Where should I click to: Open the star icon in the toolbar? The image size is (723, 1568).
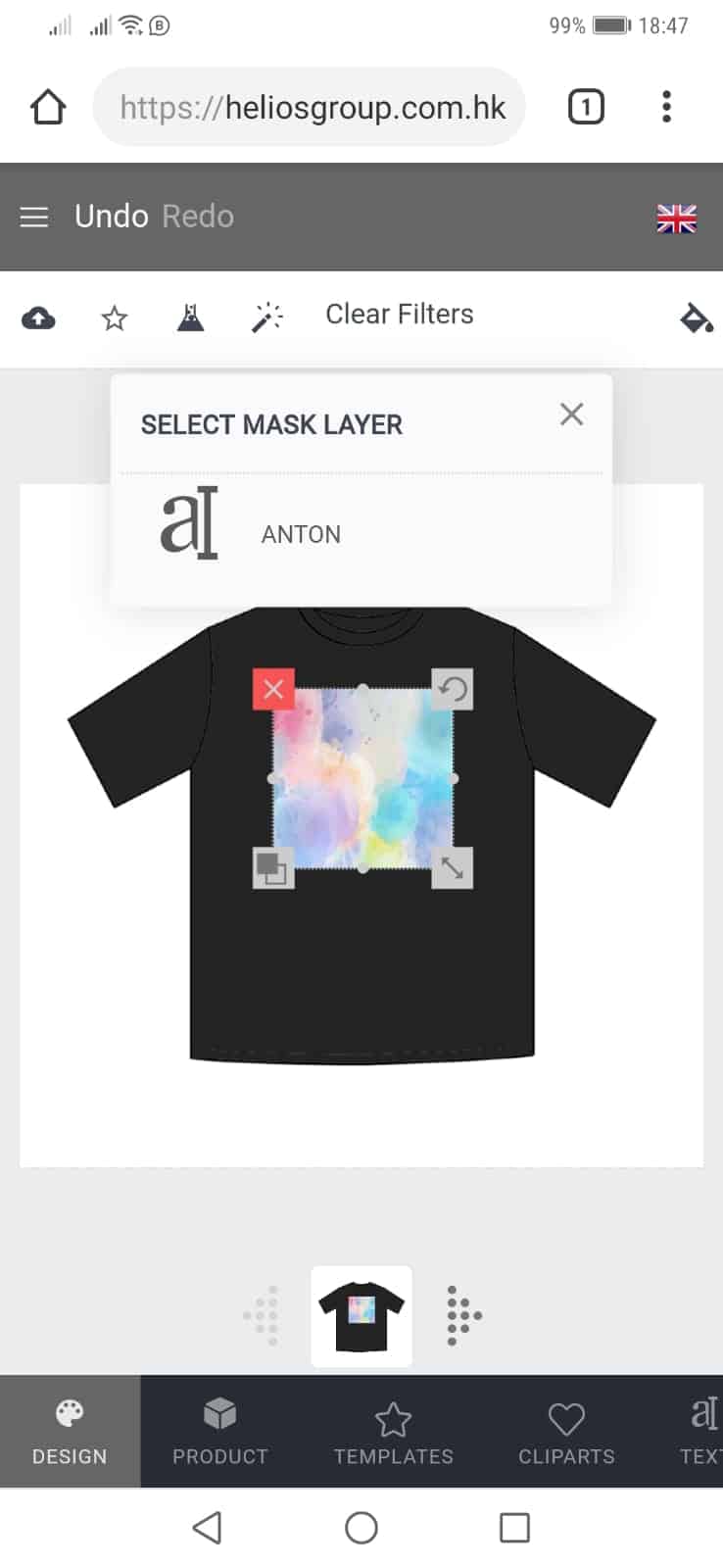click(x=115, y=318)
